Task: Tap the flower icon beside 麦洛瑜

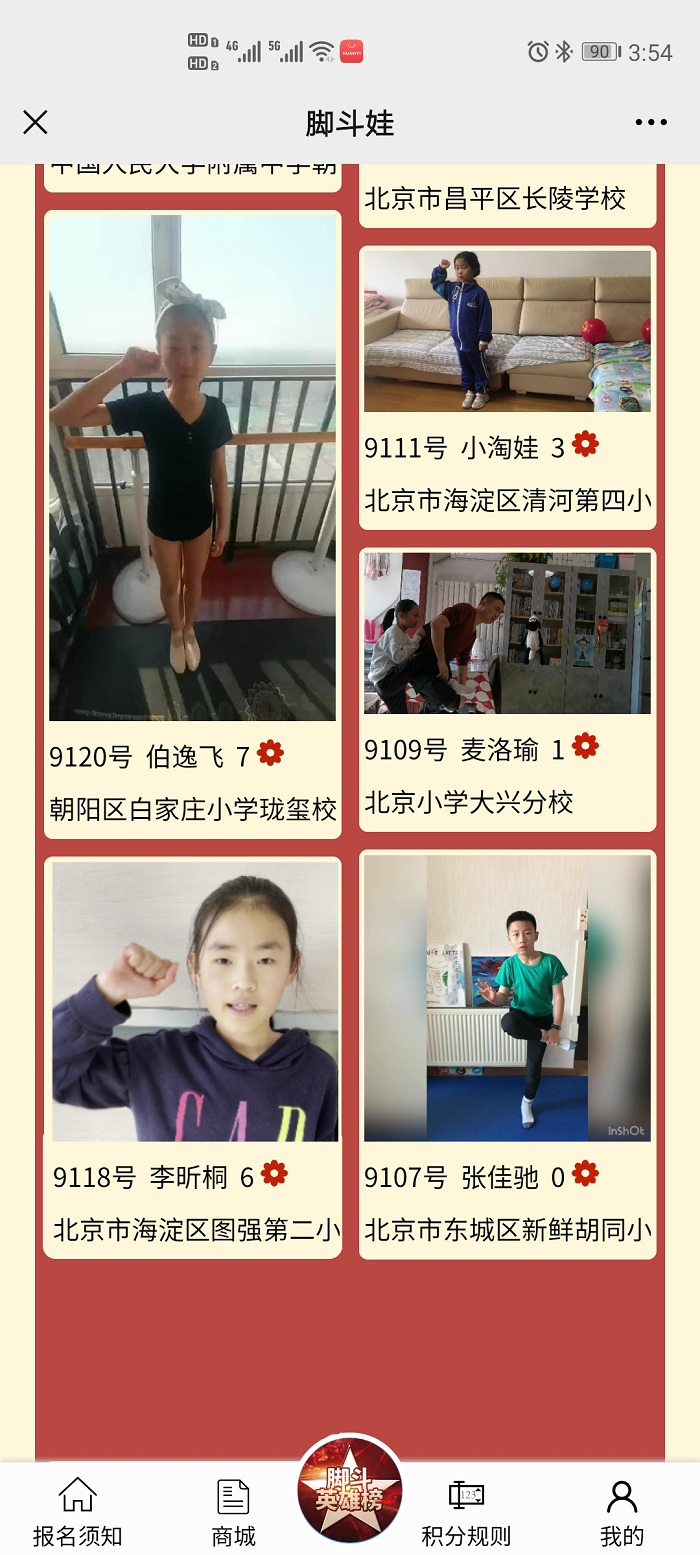Action: pyautogui.click(x=585, y=747)
